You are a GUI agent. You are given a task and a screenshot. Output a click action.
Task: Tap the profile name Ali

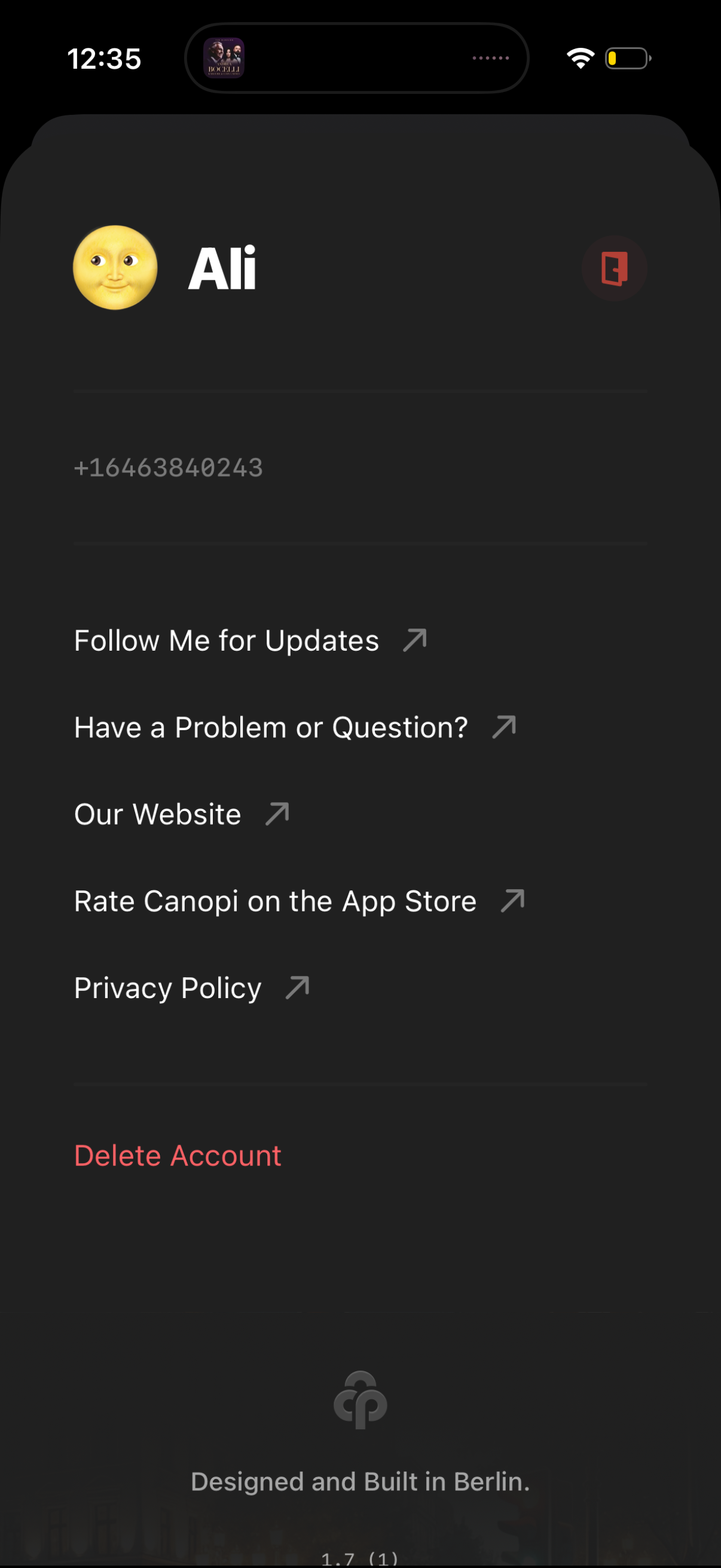(221, 267)
